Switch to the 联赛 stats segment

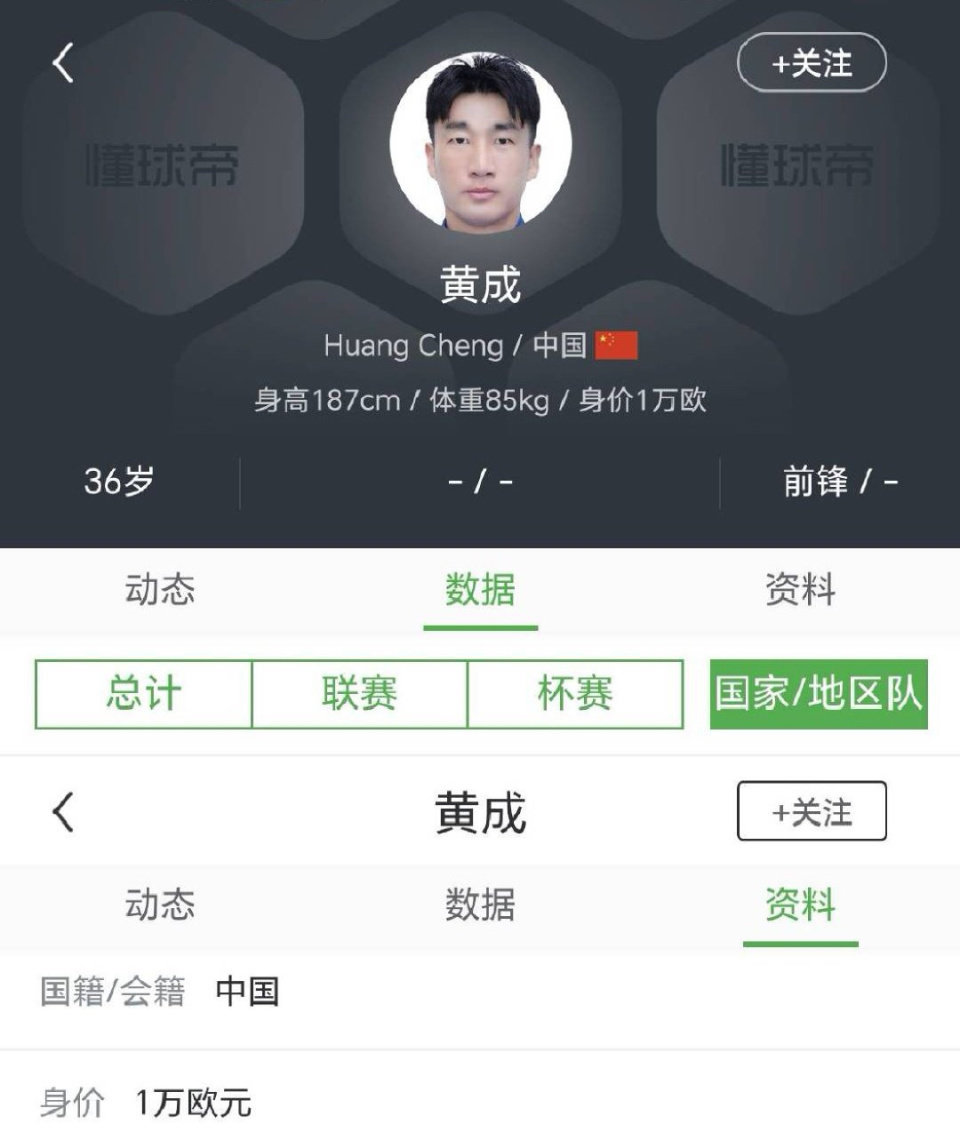tap(359, 693)
